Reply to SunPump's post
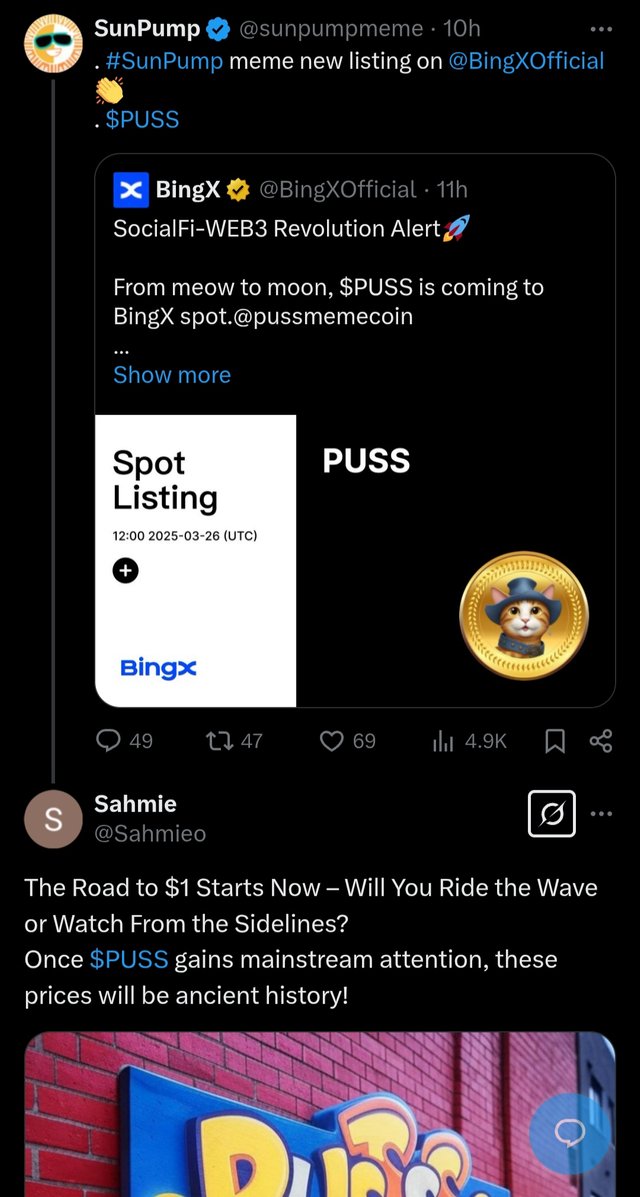This screenshot has width=640, height=1197. (110, 740)
